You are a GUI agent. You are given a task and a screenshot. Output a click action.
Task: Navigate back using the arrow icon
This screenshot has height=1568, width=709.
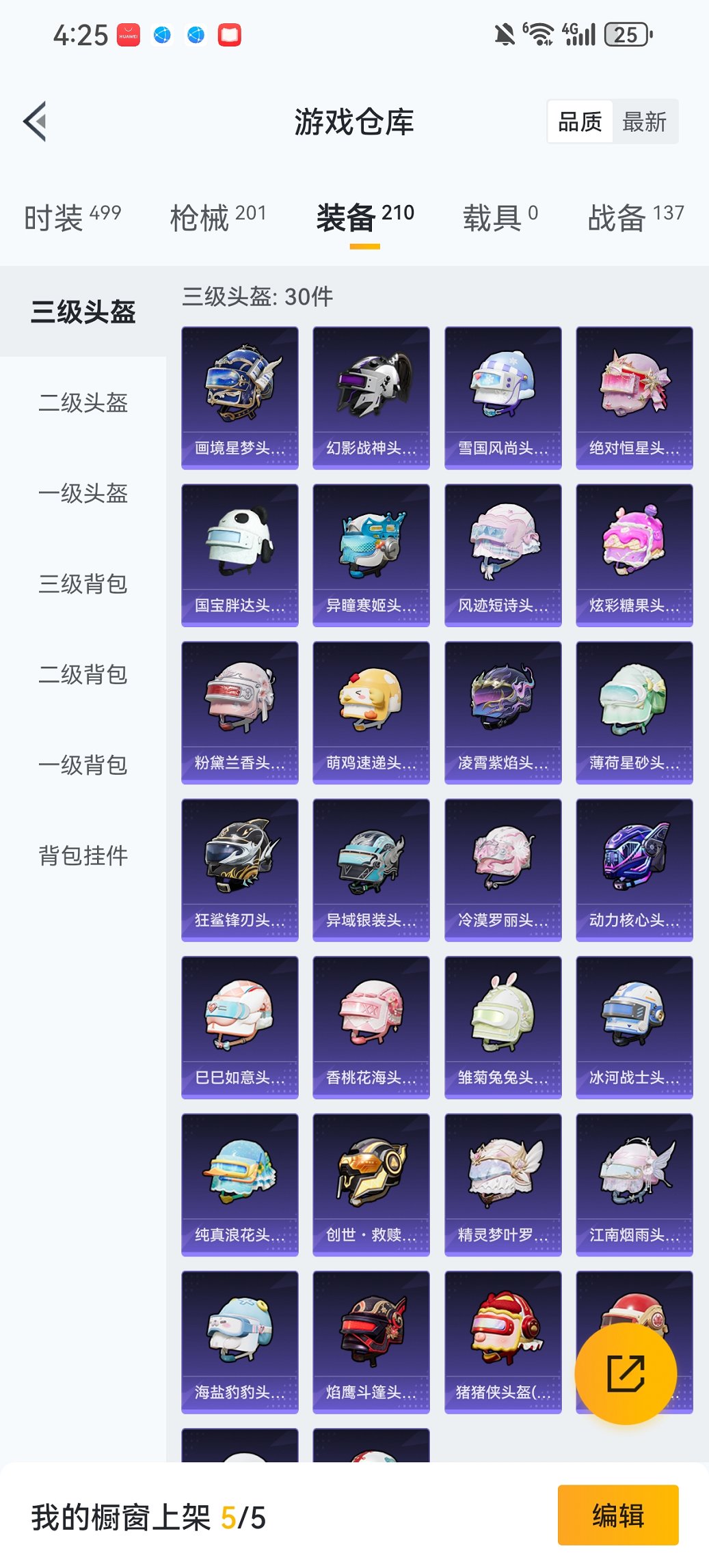click(33, 120)
